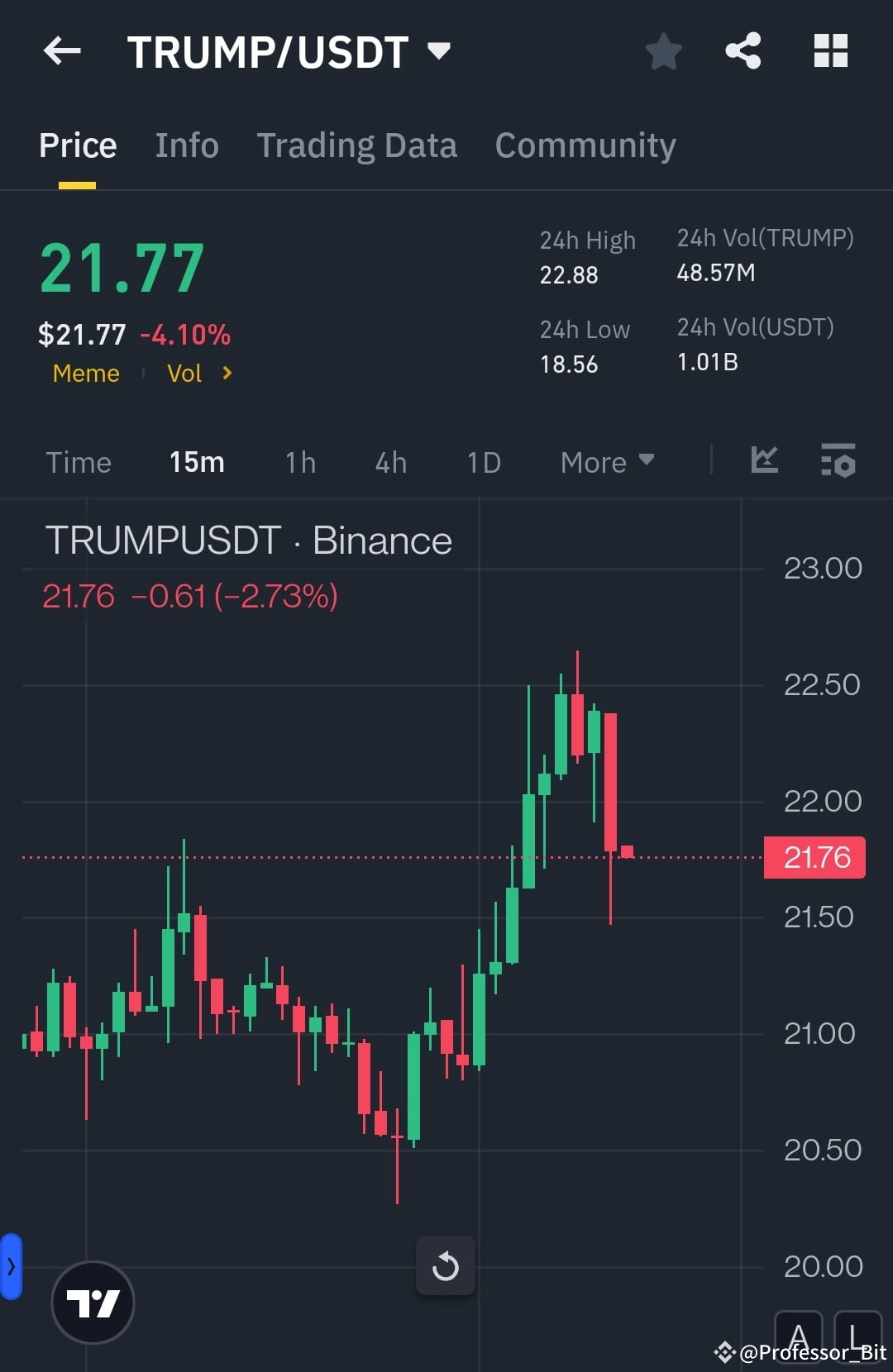Viewport: 893px width, 1372px height.
Task: Switch to the Info tab
Action: coord(186,145)
